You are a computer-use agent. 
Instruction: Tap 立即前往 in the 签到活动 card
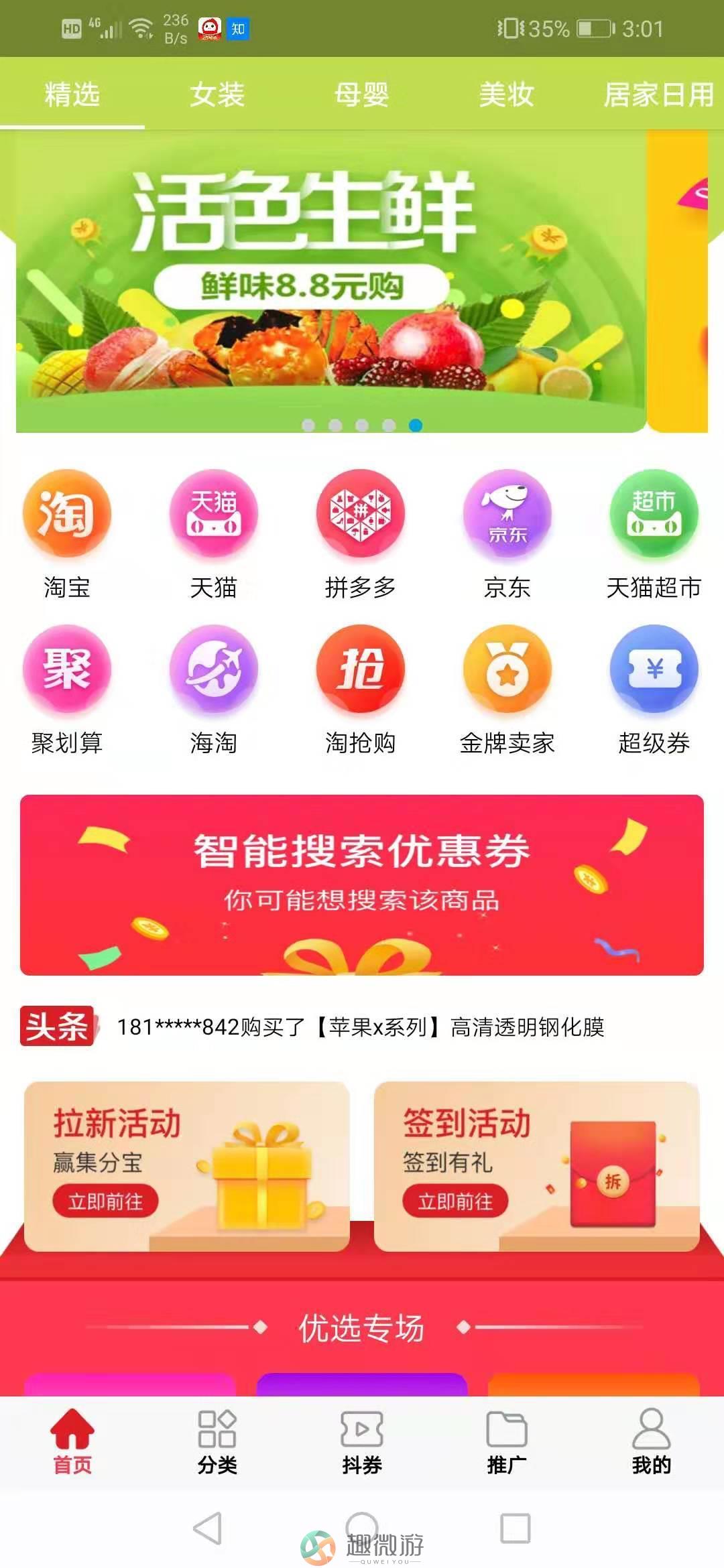click(455, 1201)
